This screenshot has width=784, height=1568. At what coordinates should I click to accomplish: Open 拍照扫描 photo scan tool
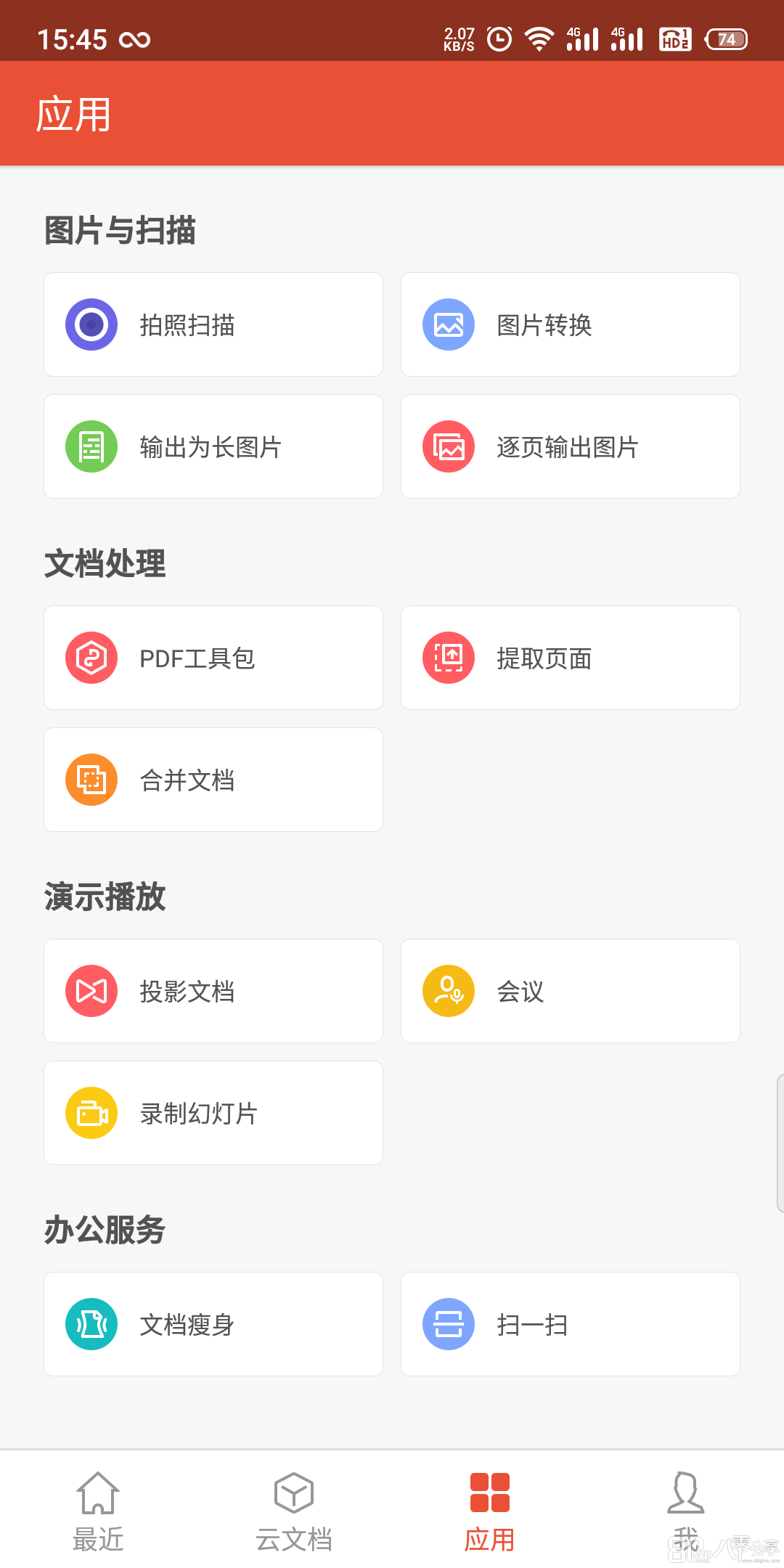click(x=213, y=324)
